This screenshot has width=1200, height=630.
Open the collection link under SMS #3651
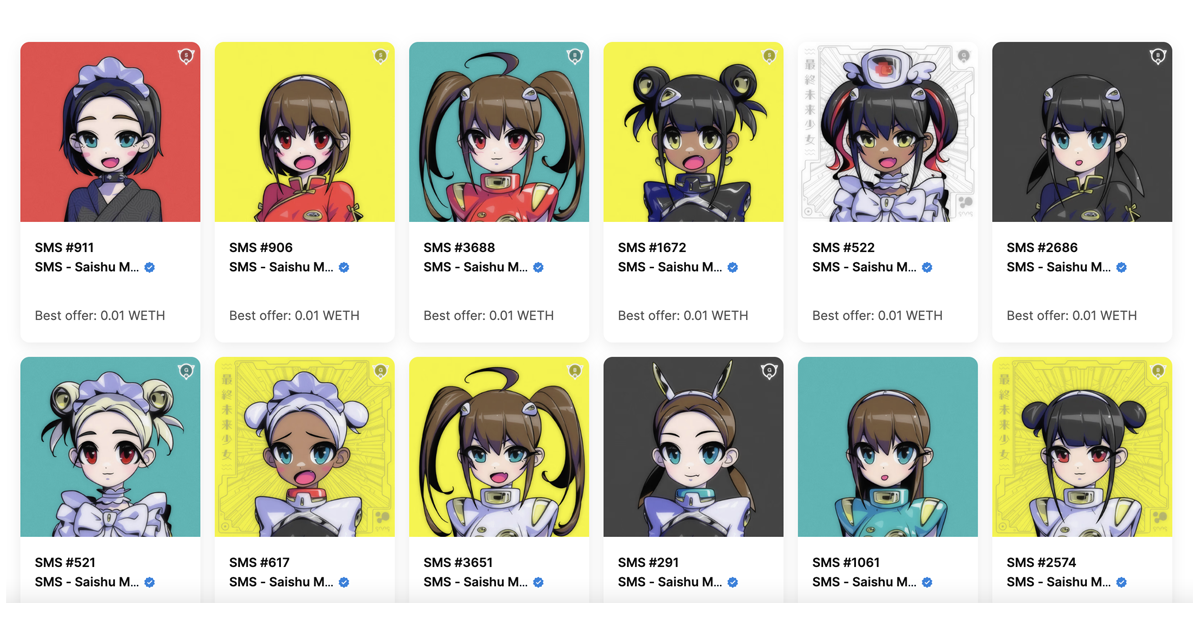coord(476,582)
